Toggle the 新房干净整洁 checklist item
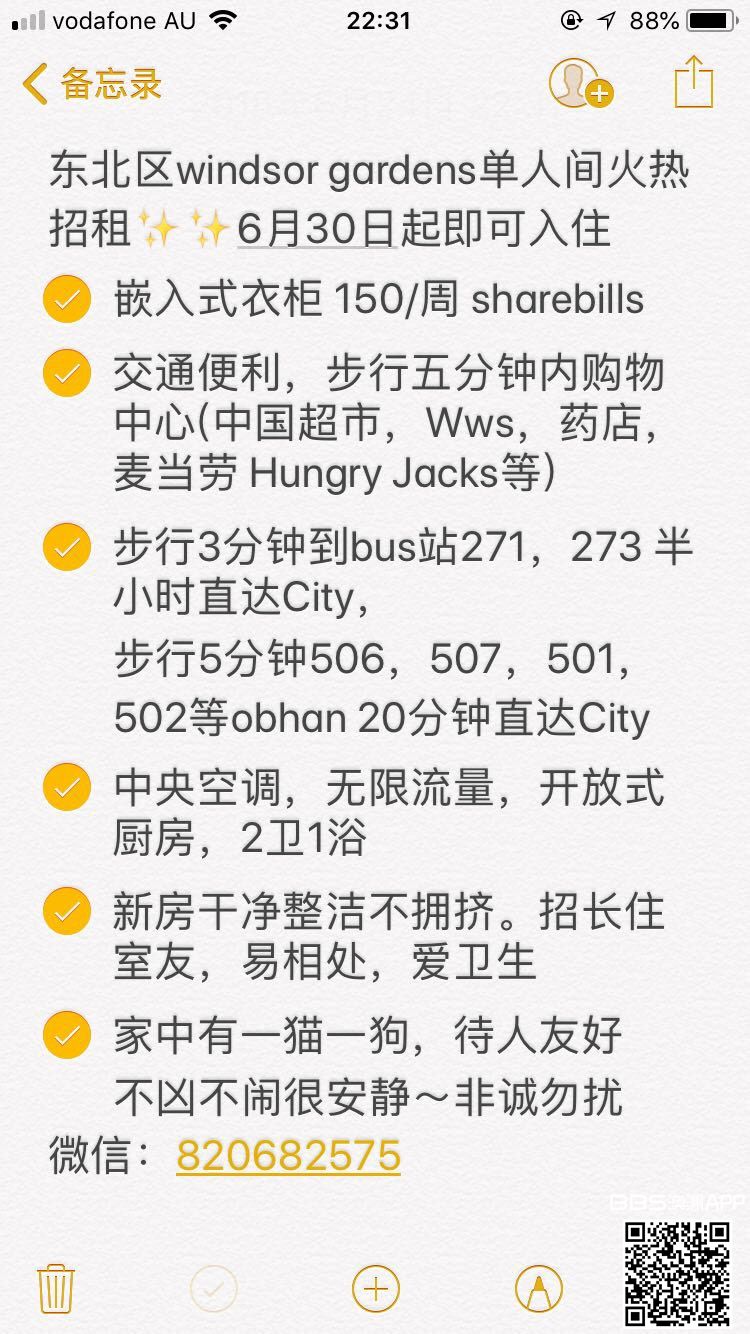The height and width of the screenshot is (1334, 750). 67,912
